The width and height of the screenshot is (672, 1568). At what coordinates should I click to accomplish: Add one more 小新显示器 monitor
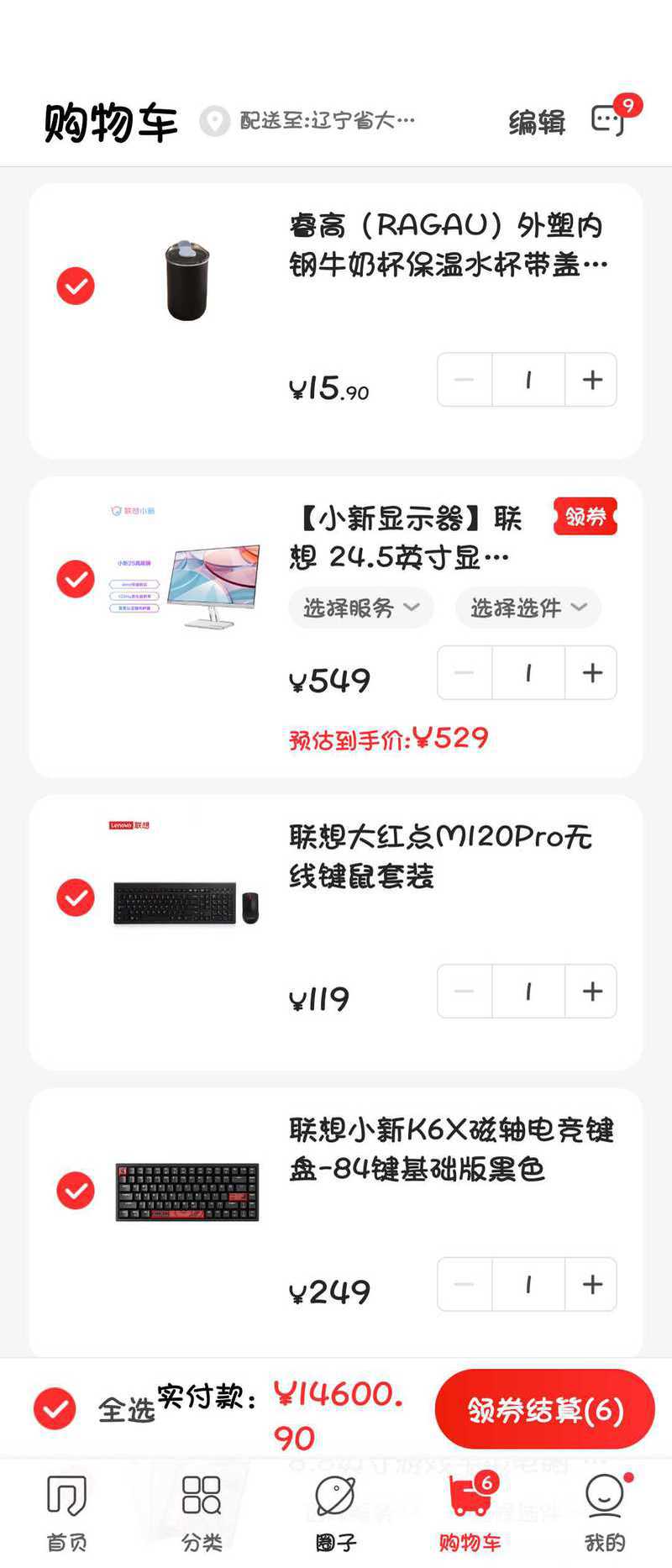[592, 673]
